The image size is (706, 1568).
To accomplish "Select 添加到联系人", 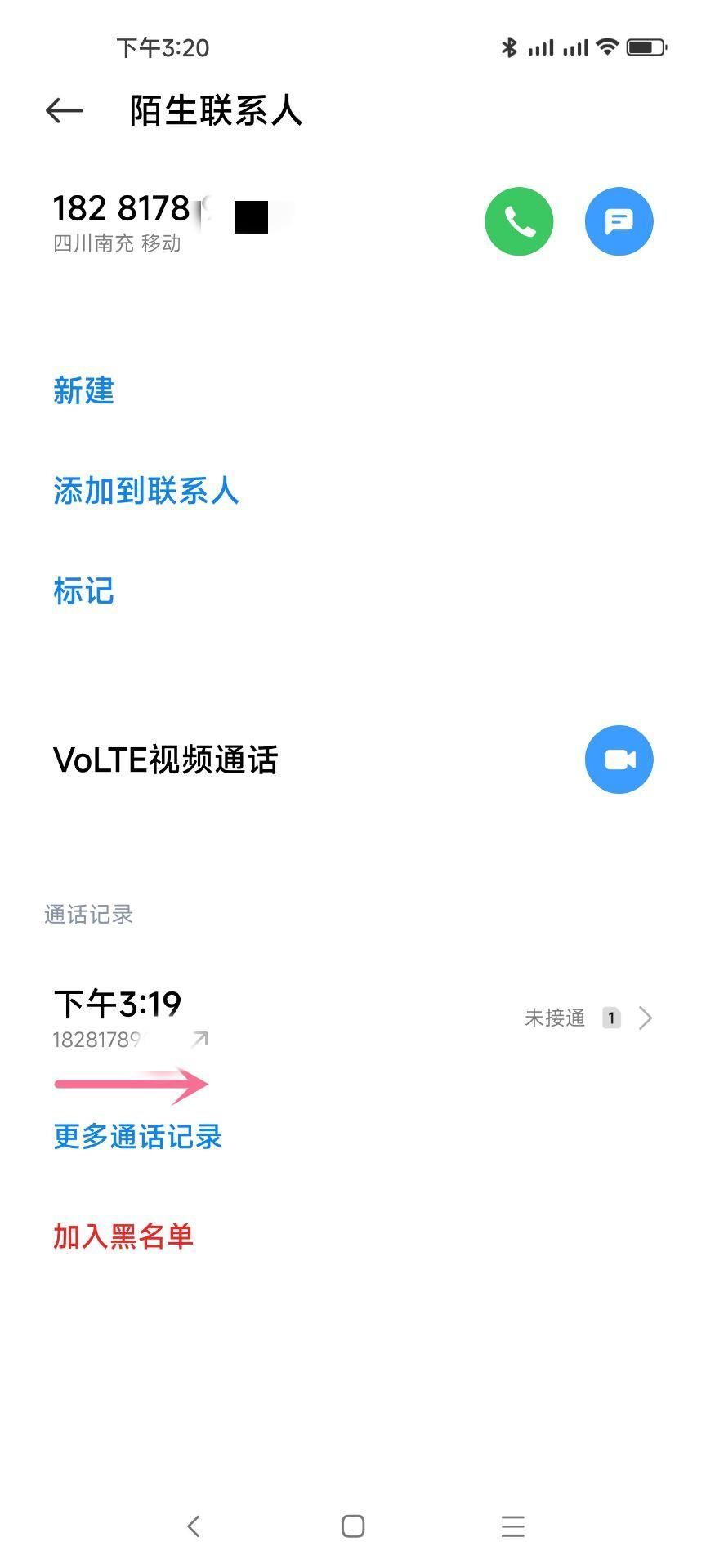I will tap(146, 491).
